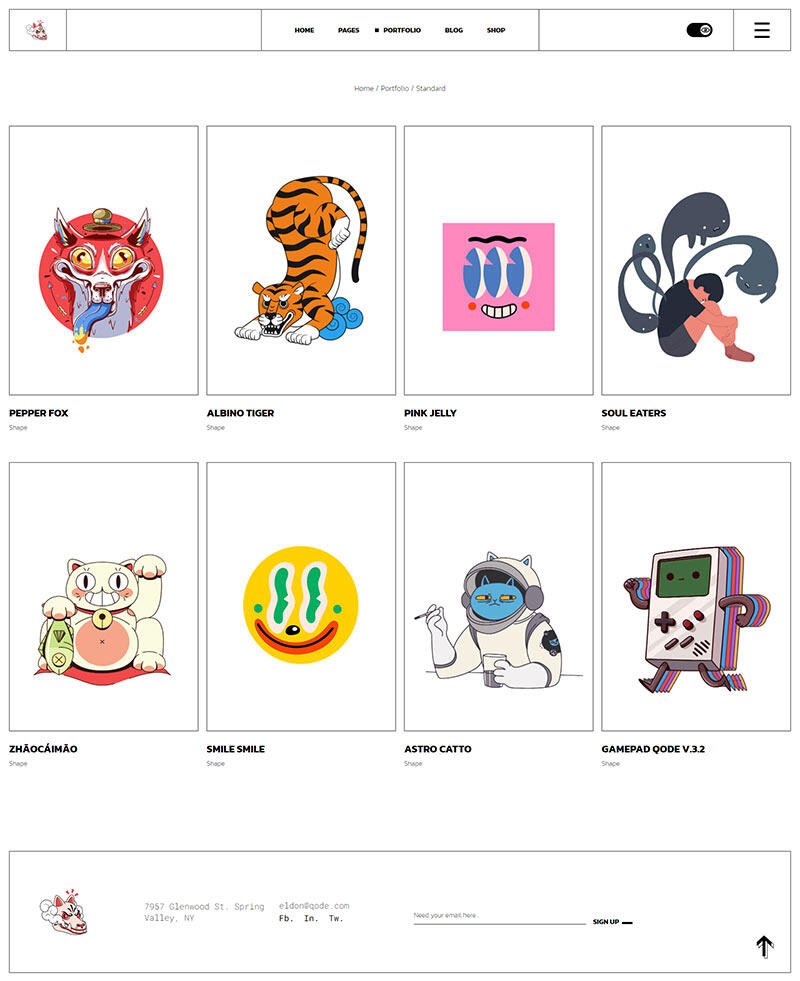Screen dimensions: 800x981
Task: Go to Home in the top navigation
Action: click(x=304, y=30)
